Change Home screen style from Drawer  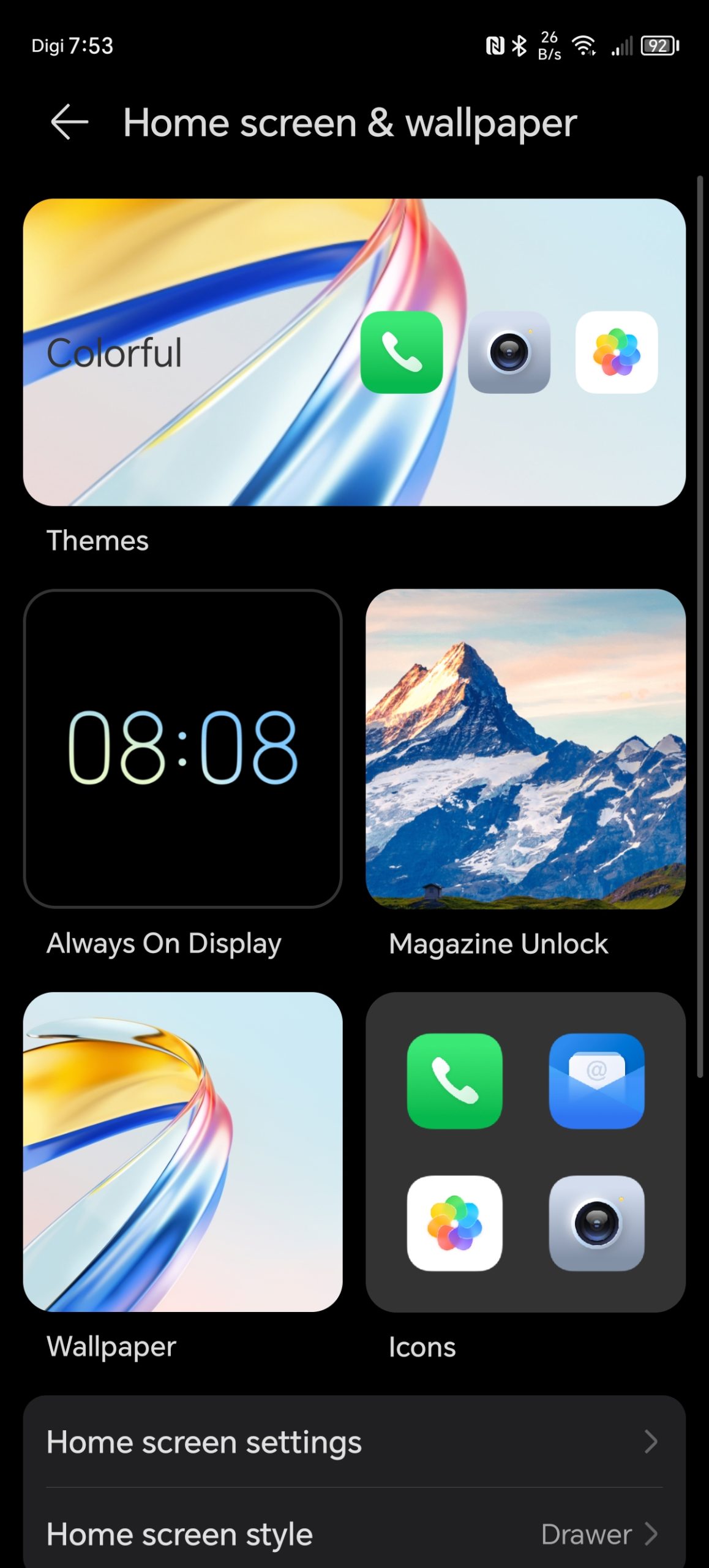(x=354, y=1534)
